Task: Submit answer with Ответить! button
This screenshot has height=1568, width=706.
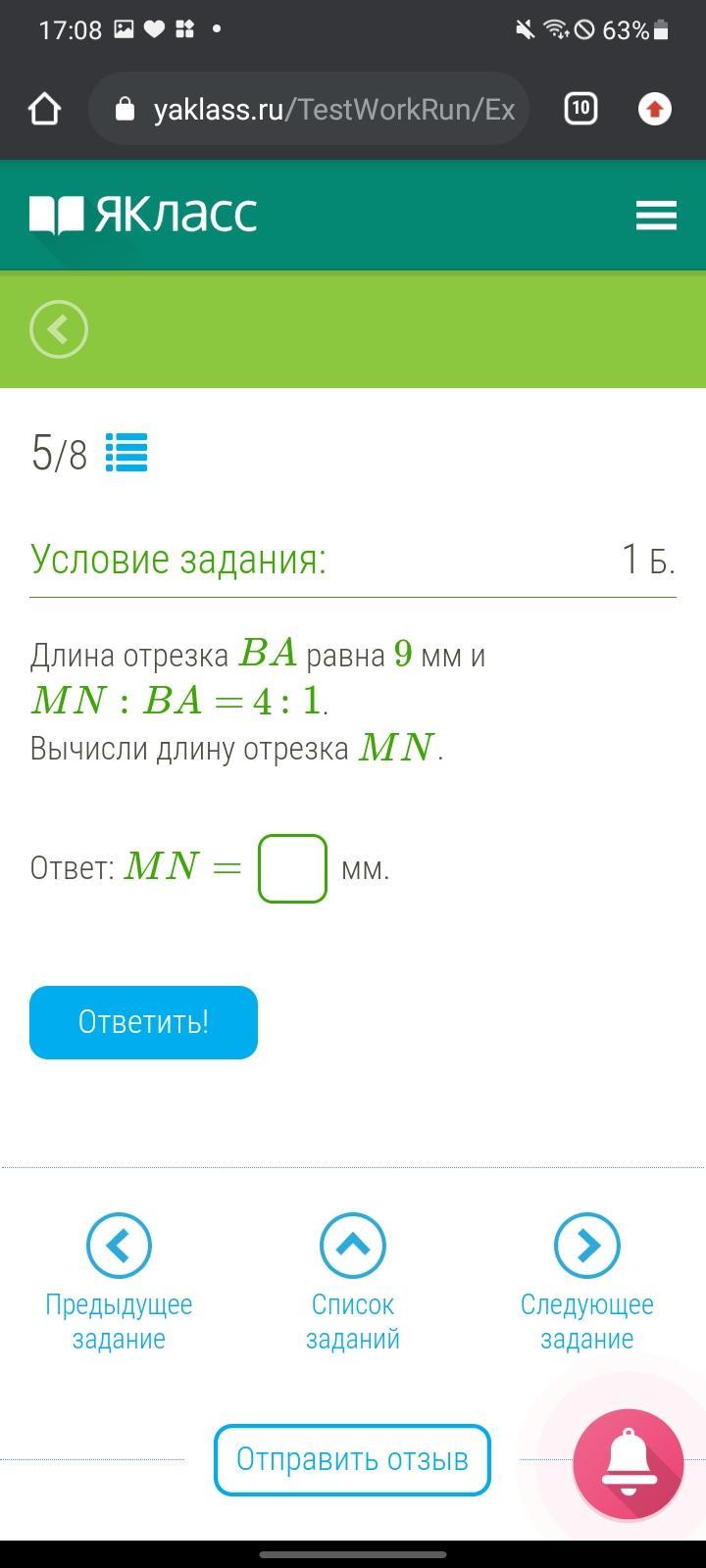Action: [143, 1022]
